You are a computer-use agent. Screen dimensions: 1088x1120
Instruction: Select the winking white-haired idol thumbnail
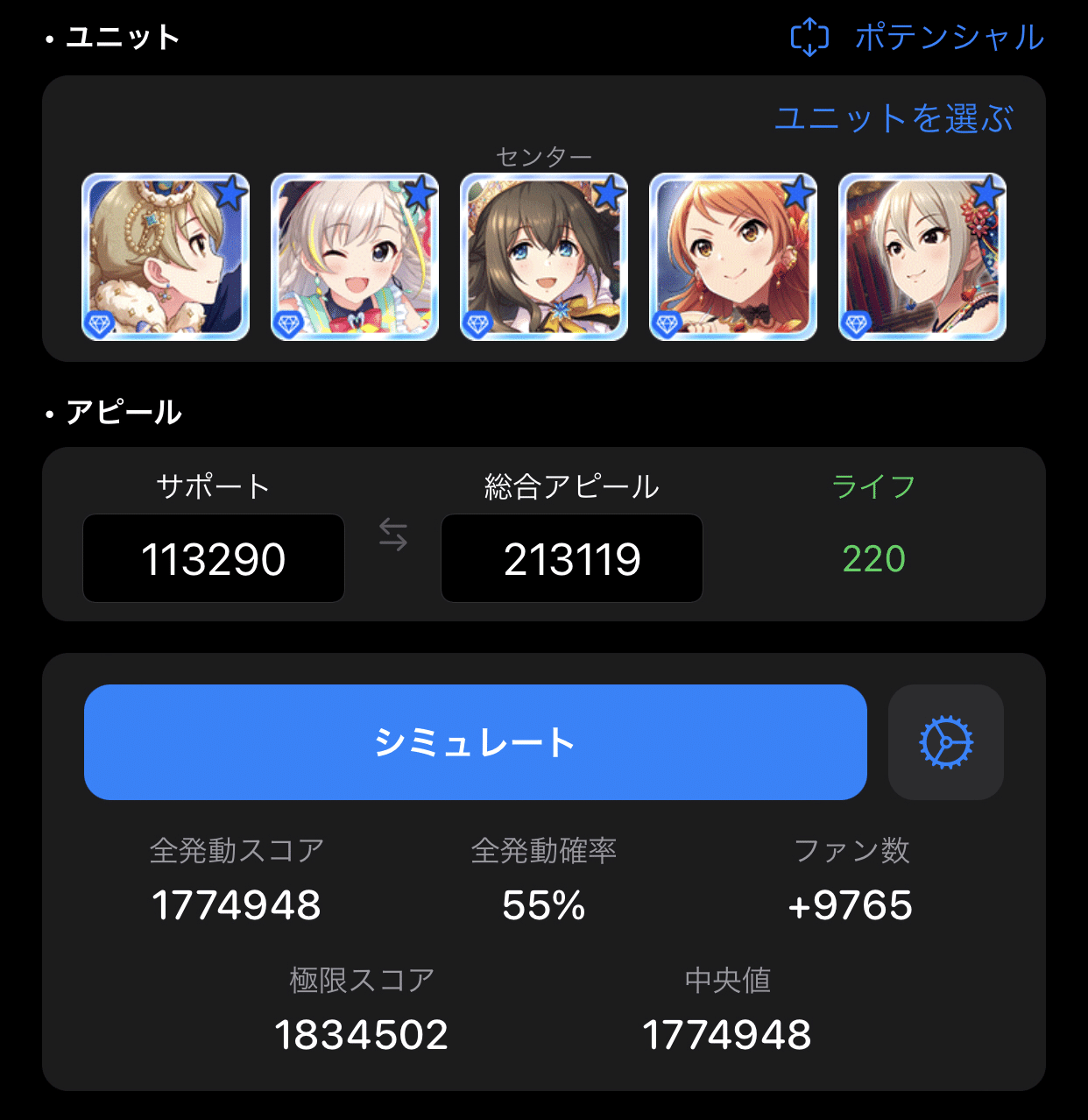tap(354, 256)
